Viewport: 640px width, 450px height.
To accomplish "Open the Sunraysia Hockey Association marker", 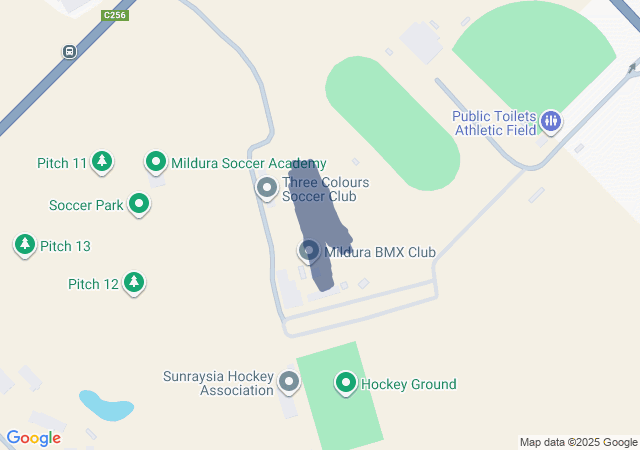I will click(x=289, y=381).
